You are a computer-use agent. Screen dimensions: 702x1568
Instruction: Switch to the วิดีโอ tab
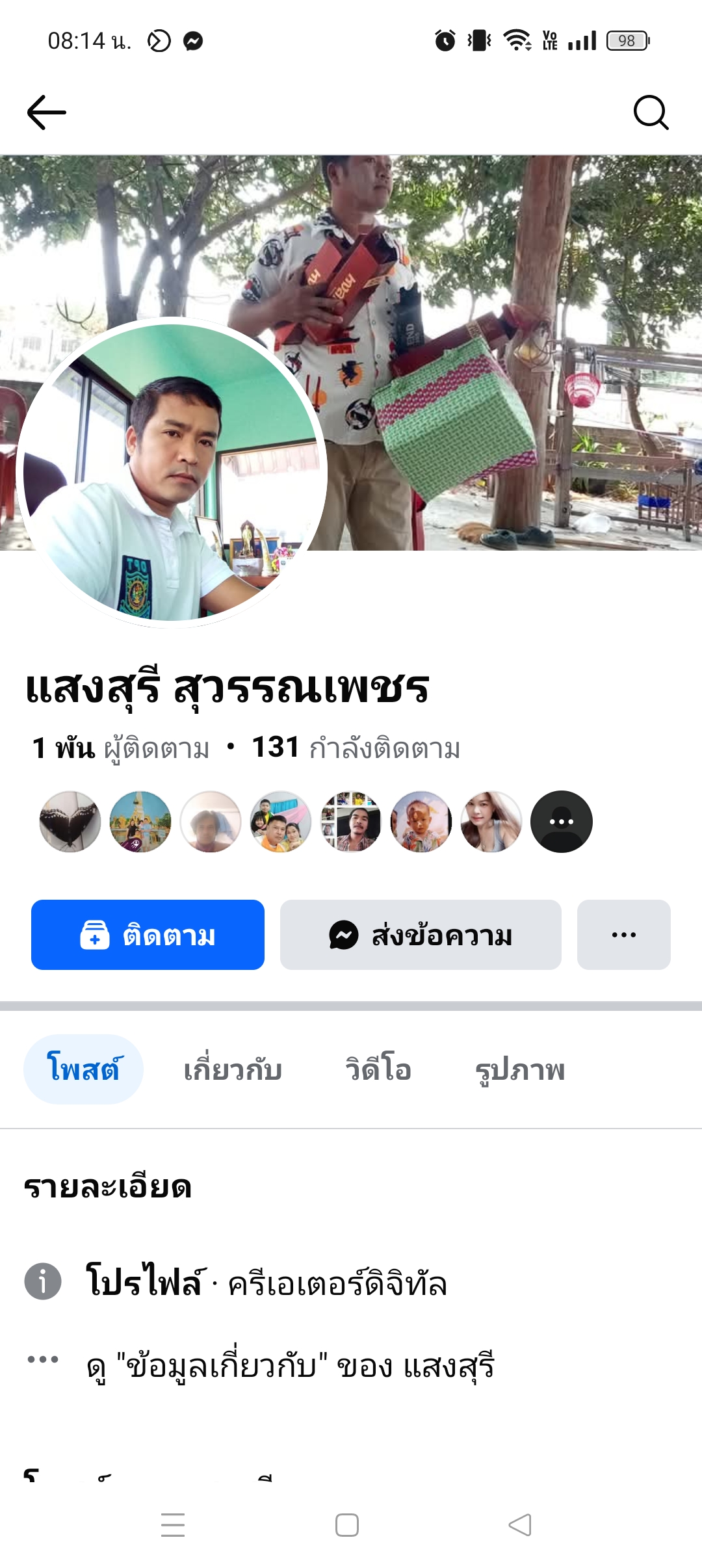[378, 1070]
